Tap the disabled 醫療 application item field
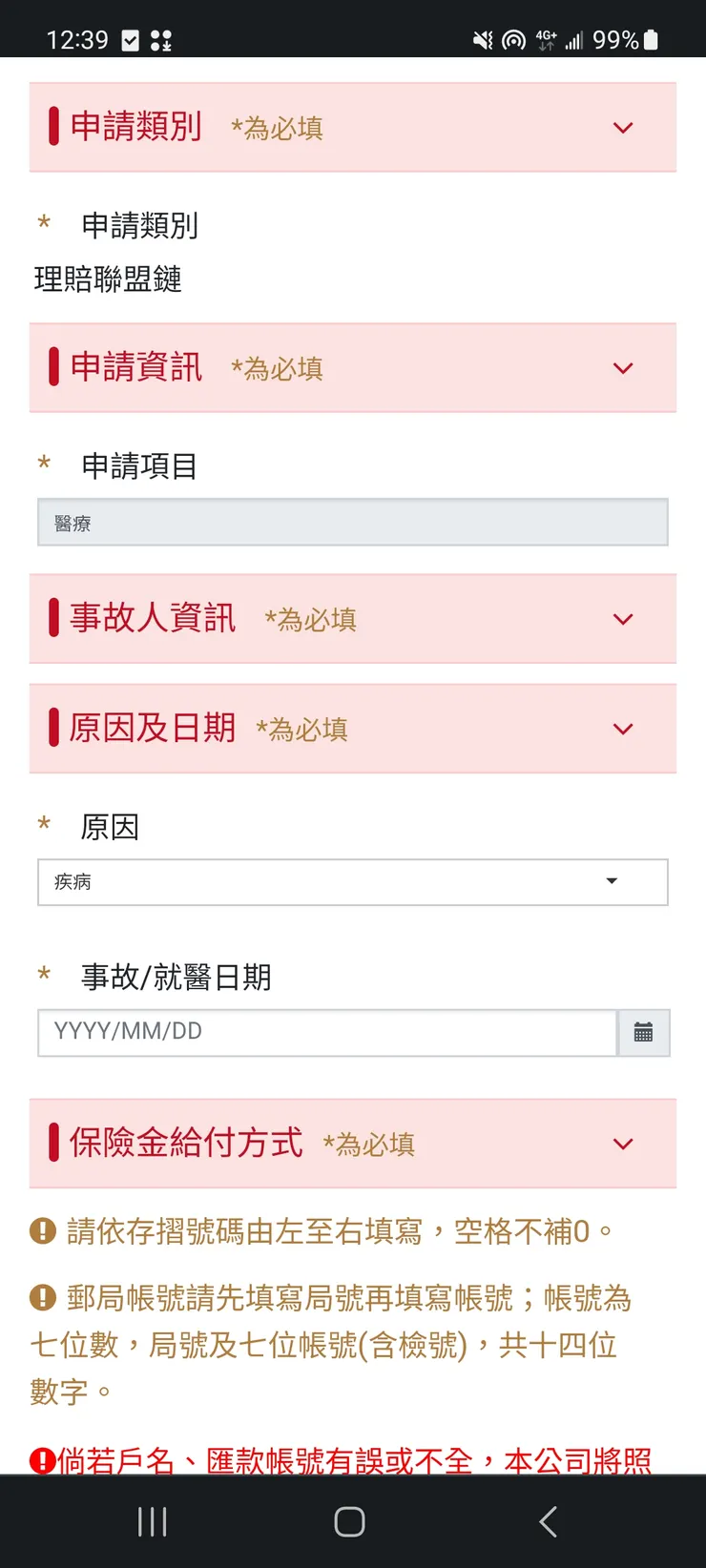Viewport: 706px width, 1568px height. click(353, 522)
